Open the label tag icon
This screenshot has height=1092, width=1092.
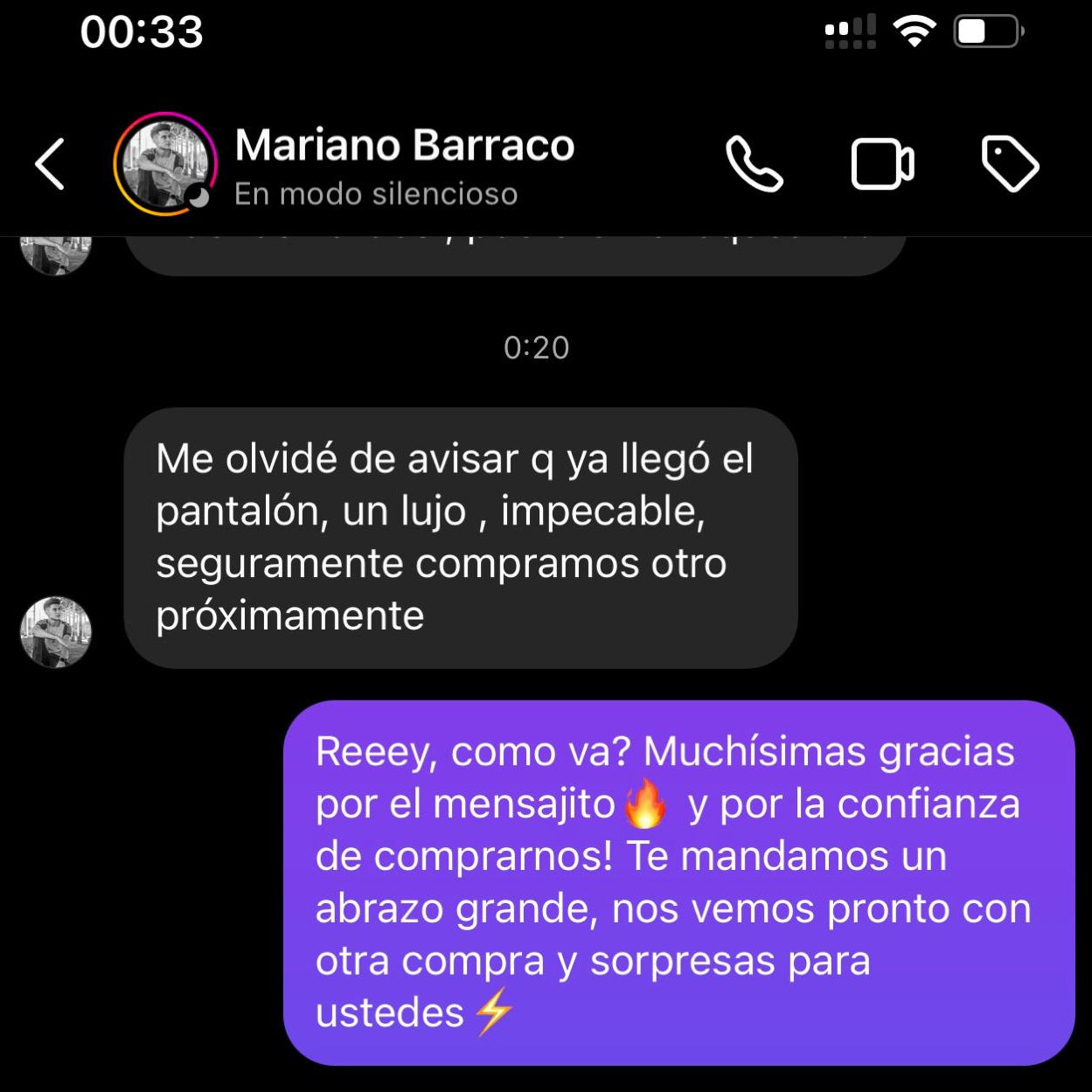[x=1010, y=163]
